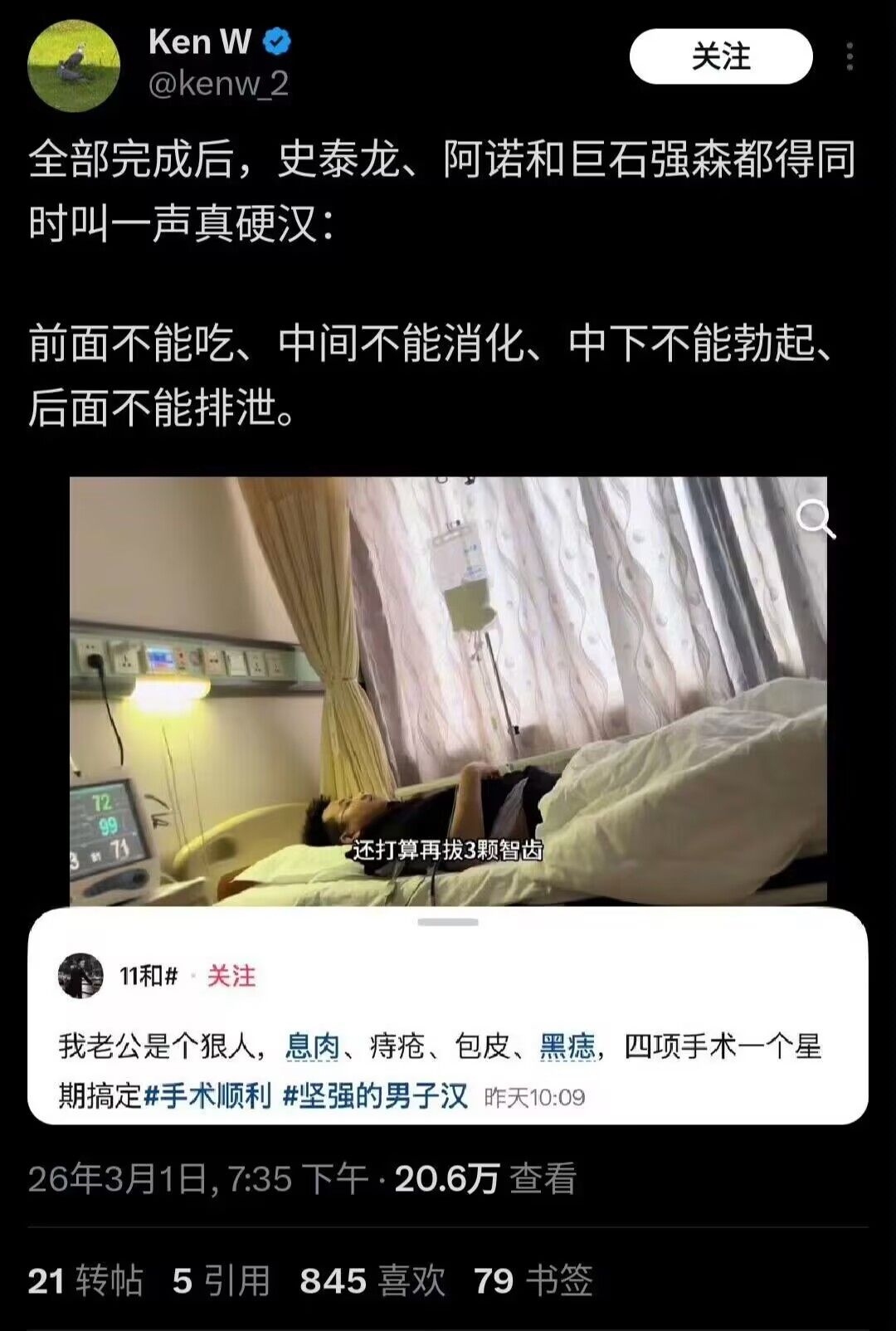
Task: Open the @kenw_2 profile name
Action: [x=218, y=84]
